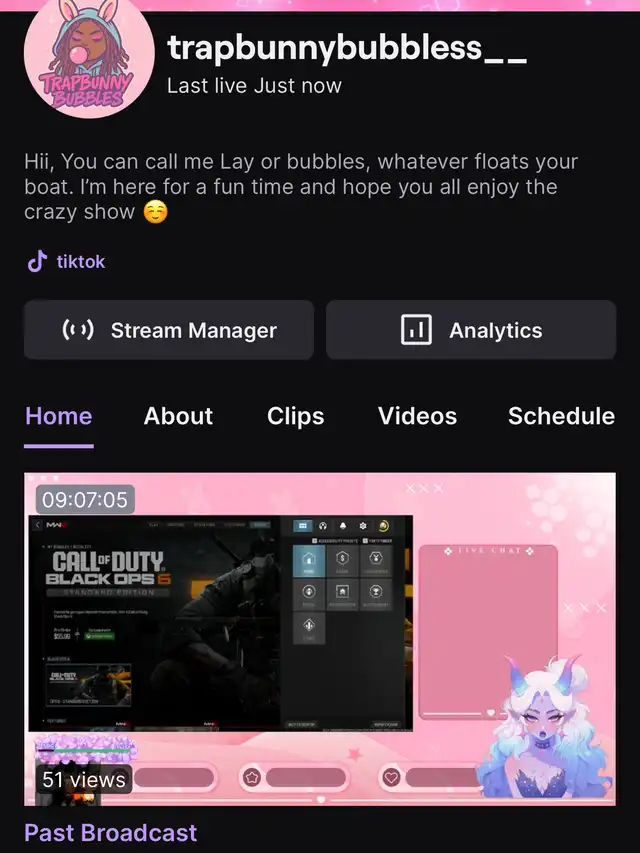Switch to the Clips tab
Image resolution: width=640 pixels, height=853 pixels.
[x=295, y=416]
